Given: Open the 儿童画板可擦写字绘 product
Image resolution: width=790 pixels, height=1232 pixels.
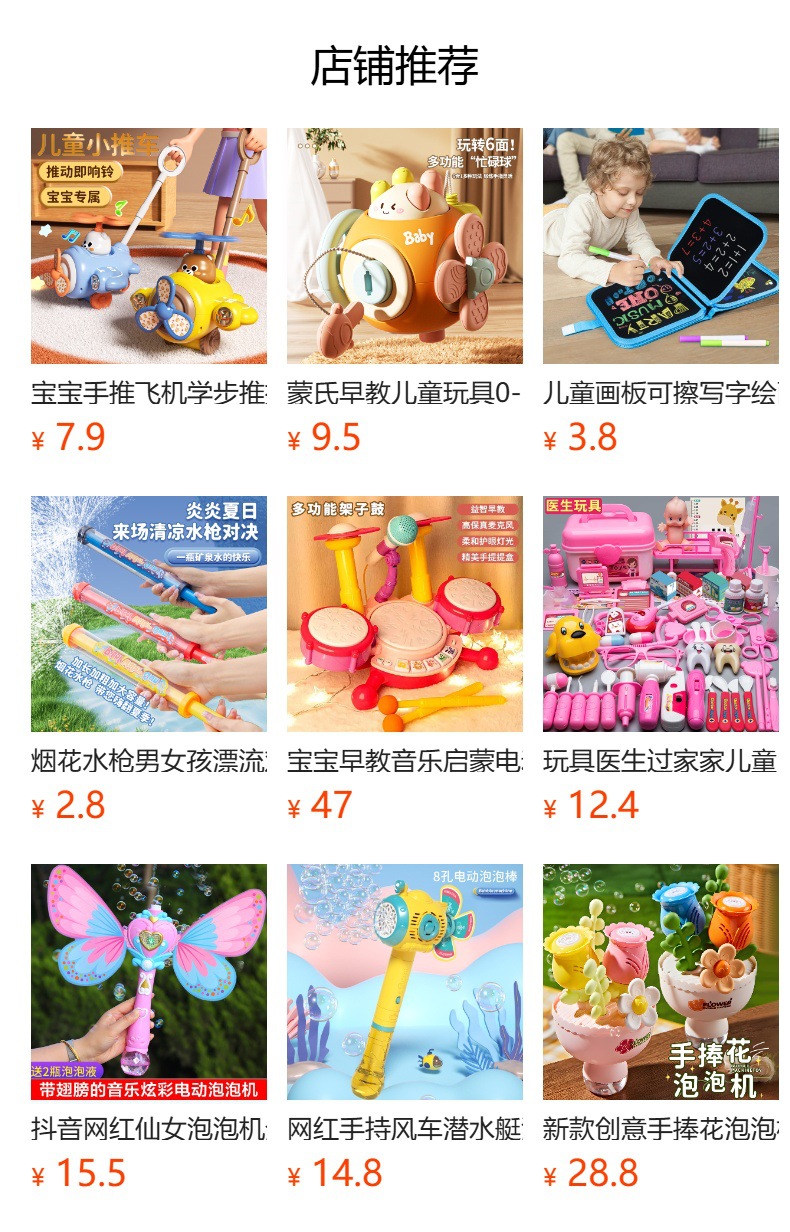Looking at the screenshot, I should (x=661, y=292).
